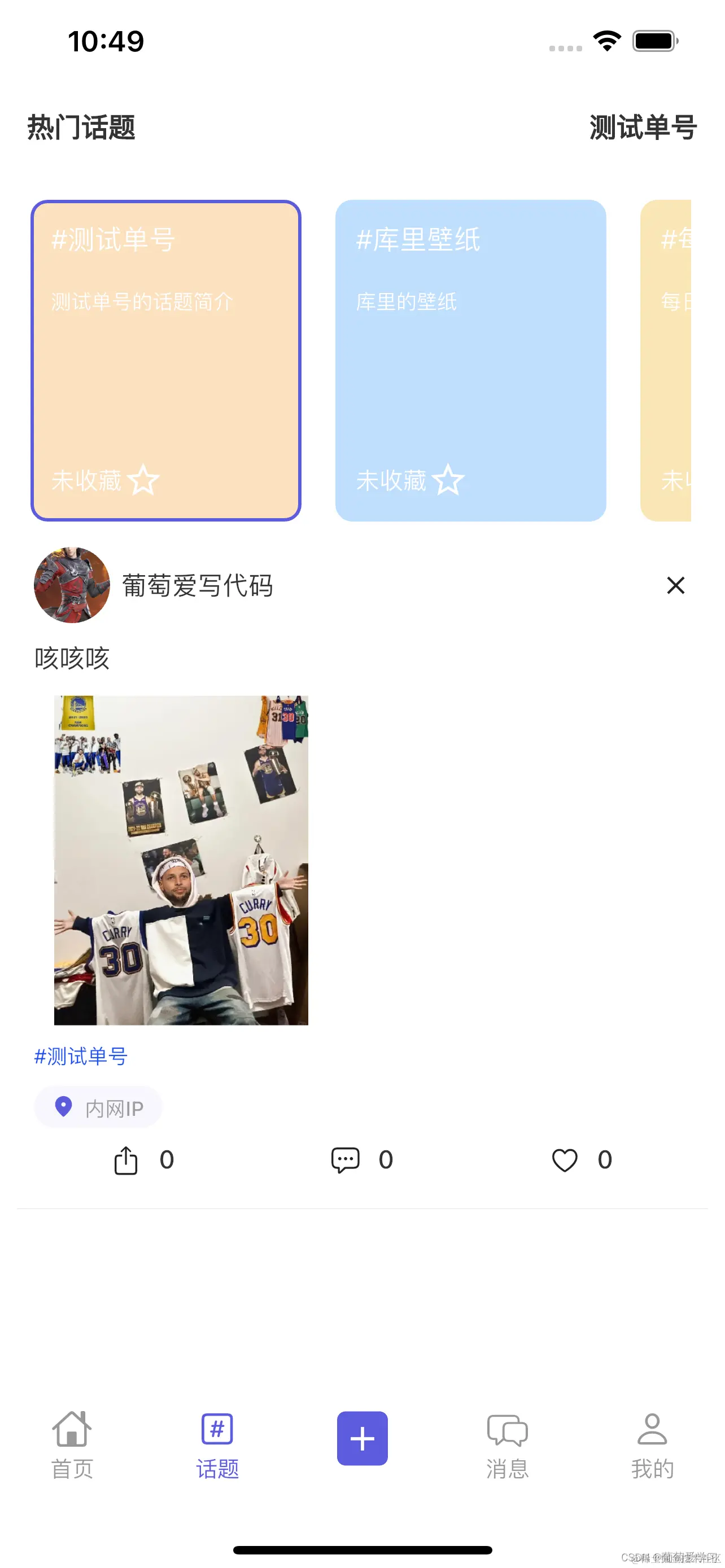Toggle favorite star on #测试单号 topic card
The width and height of the screenshot is (725, 1568).
(145, 480)
